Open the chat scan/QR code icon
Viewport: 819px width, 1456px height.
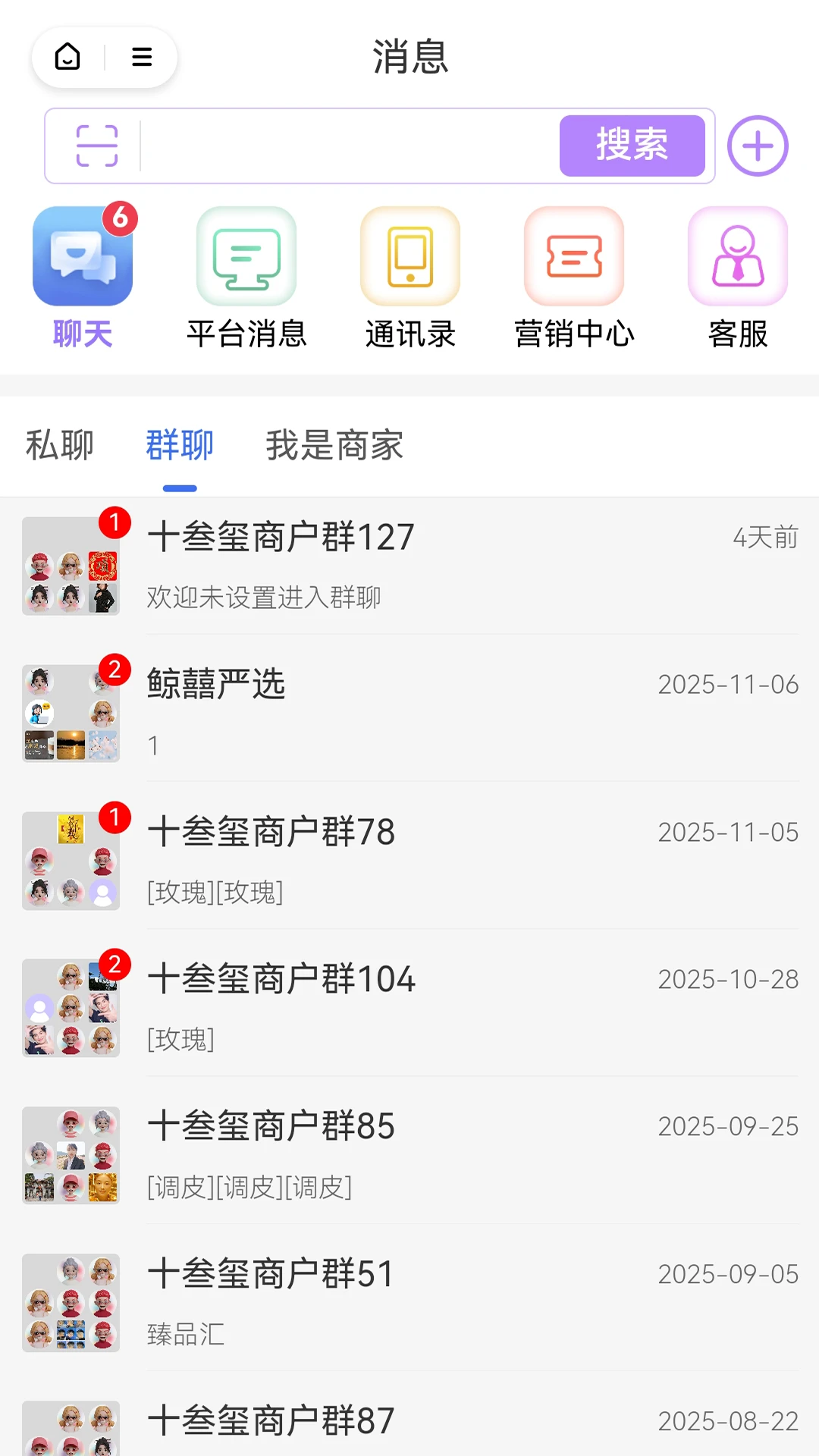97,146
